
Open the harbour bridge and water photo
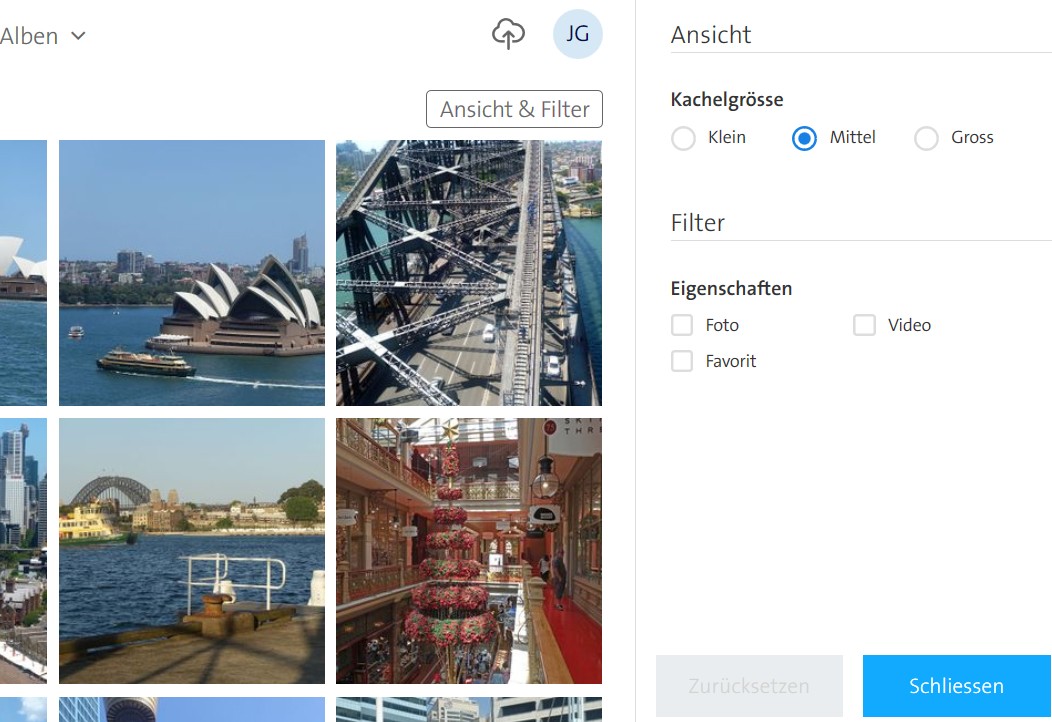tap(192, 550)
